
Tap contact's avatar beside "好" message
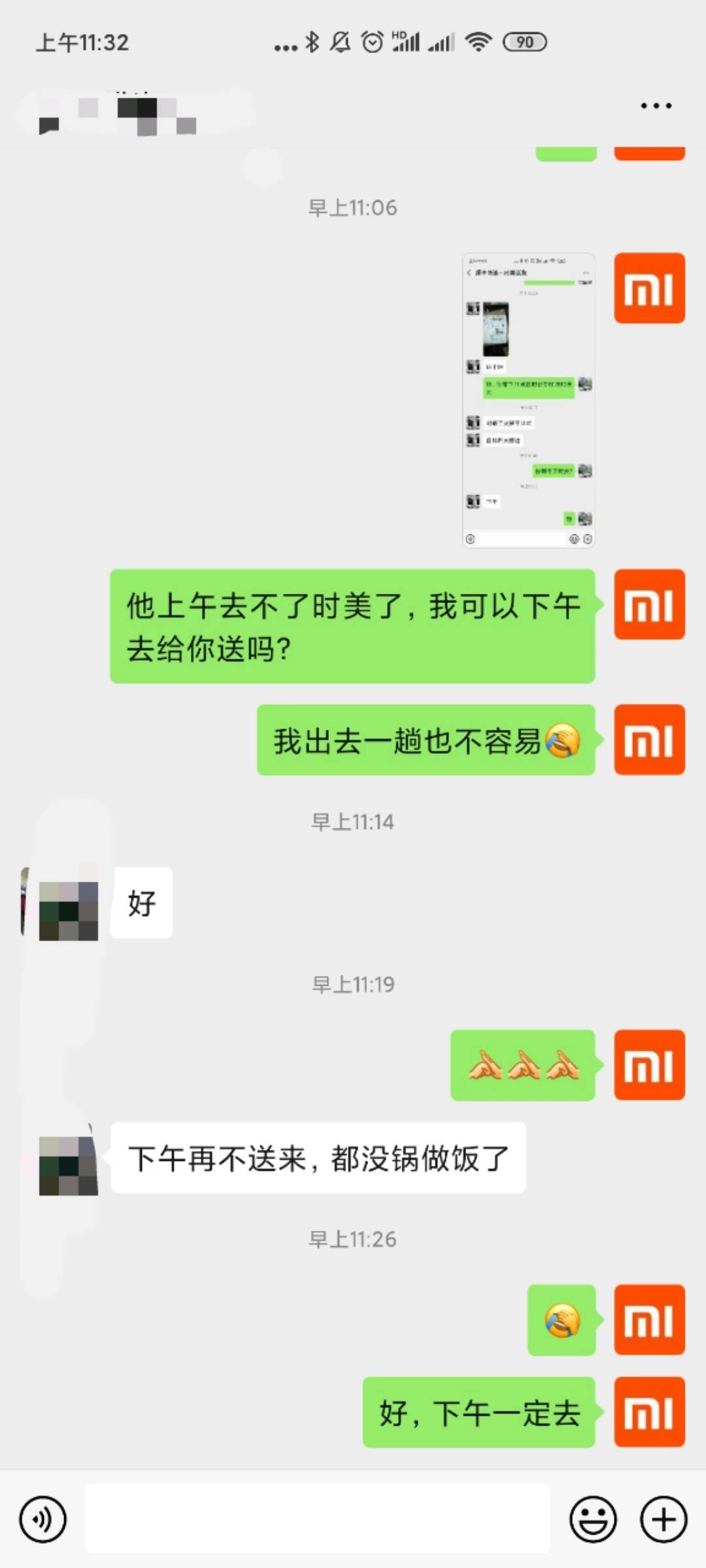click(x=69, y=911)
